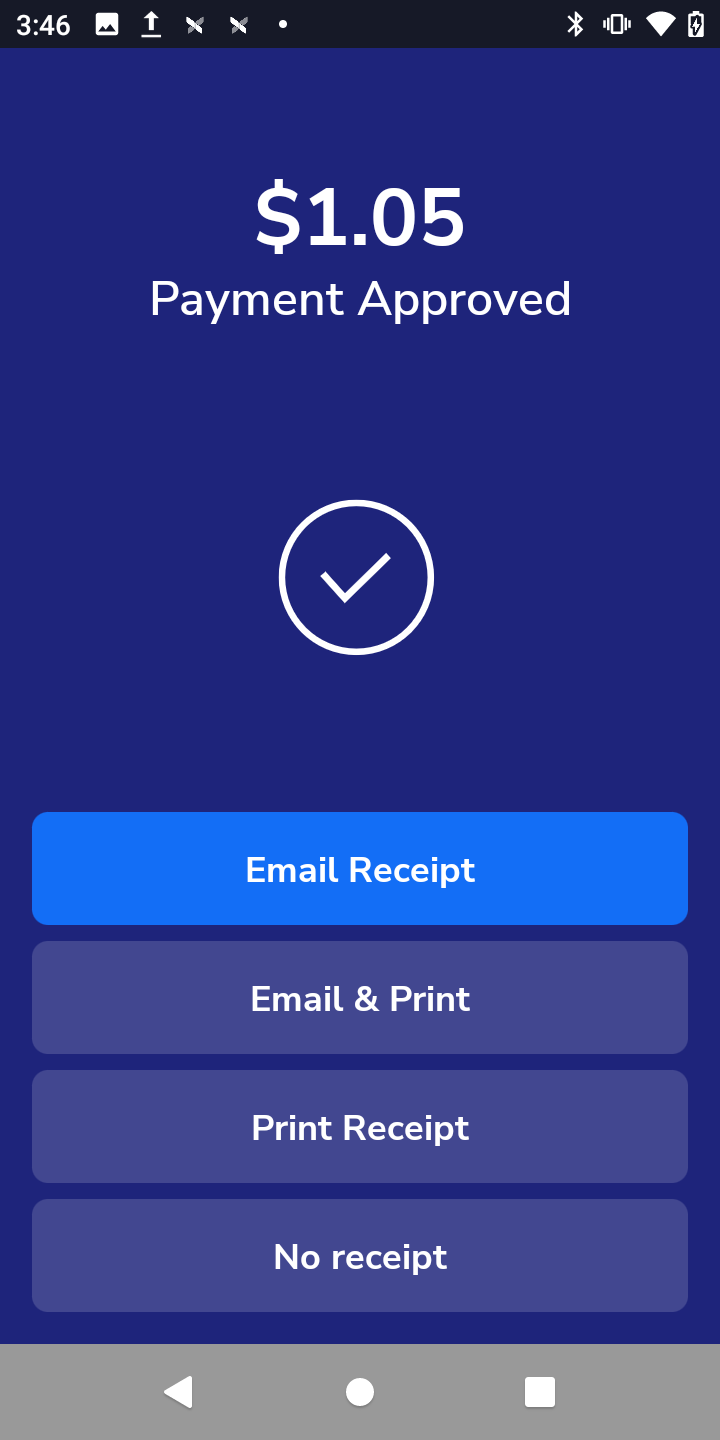This screenshot has height=1440, width=720.
Task: Tap Print Receipt button
Action: pos(360,1126)
